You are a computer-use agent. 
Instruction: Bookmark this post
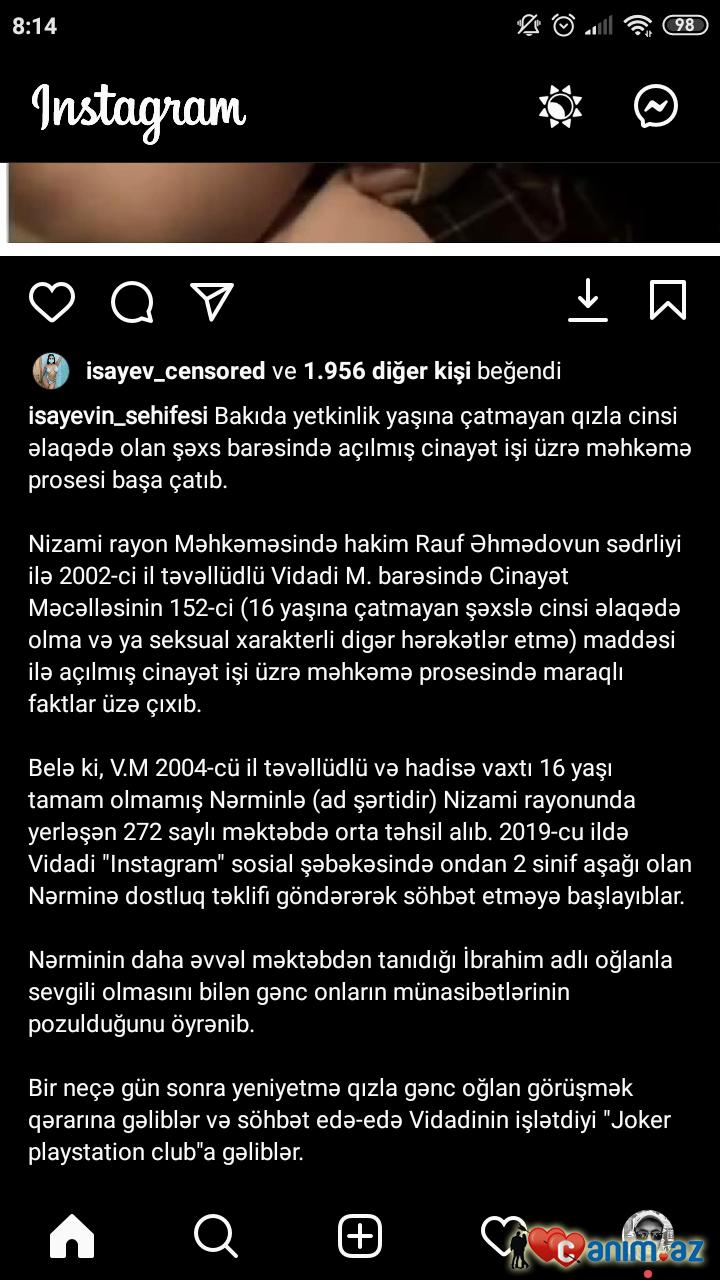(667, 300)
